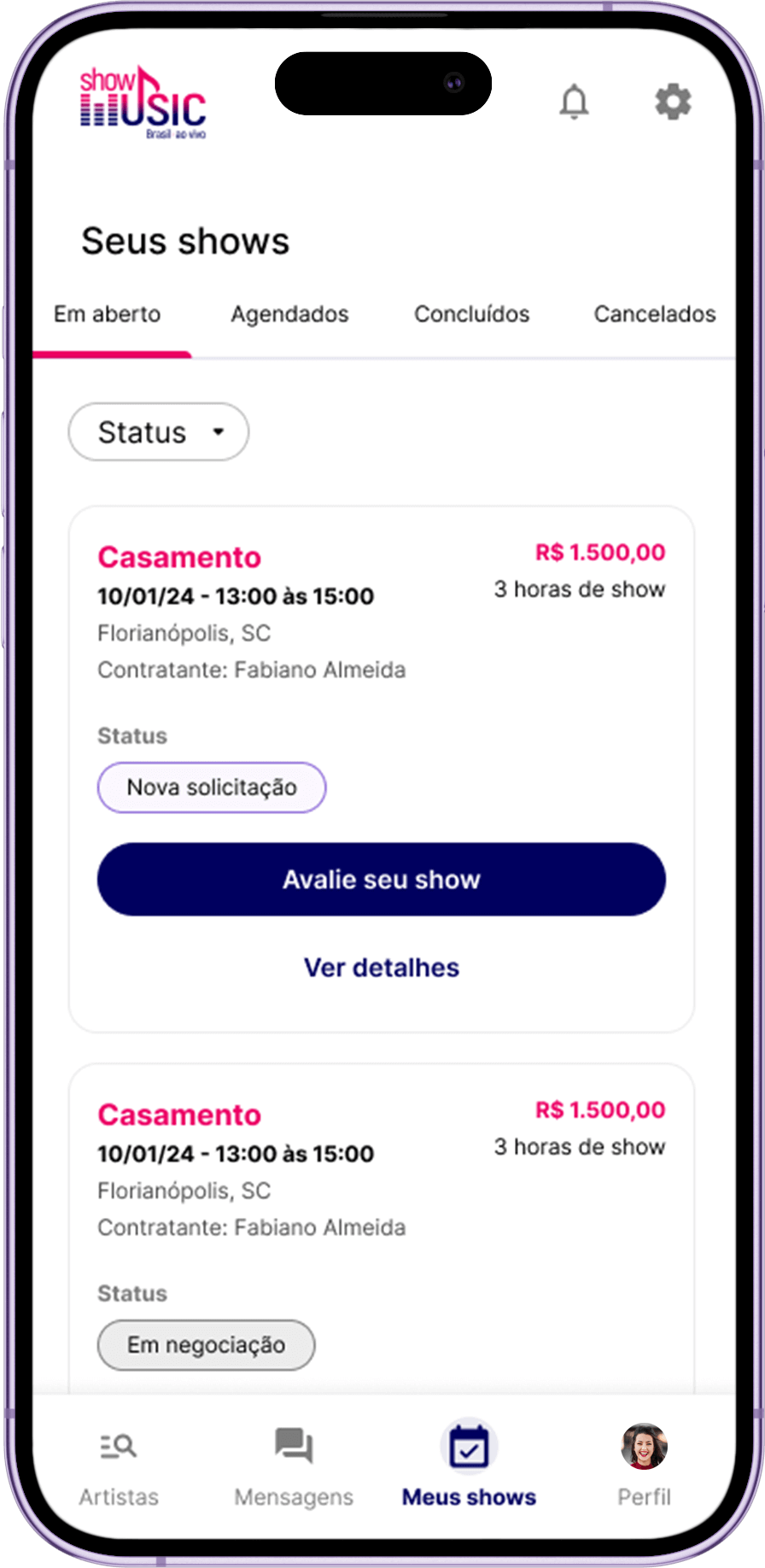This screenshot has height=1568, width=765.
Task: Open the Mensagens tab
Action: coord(294,1467)
